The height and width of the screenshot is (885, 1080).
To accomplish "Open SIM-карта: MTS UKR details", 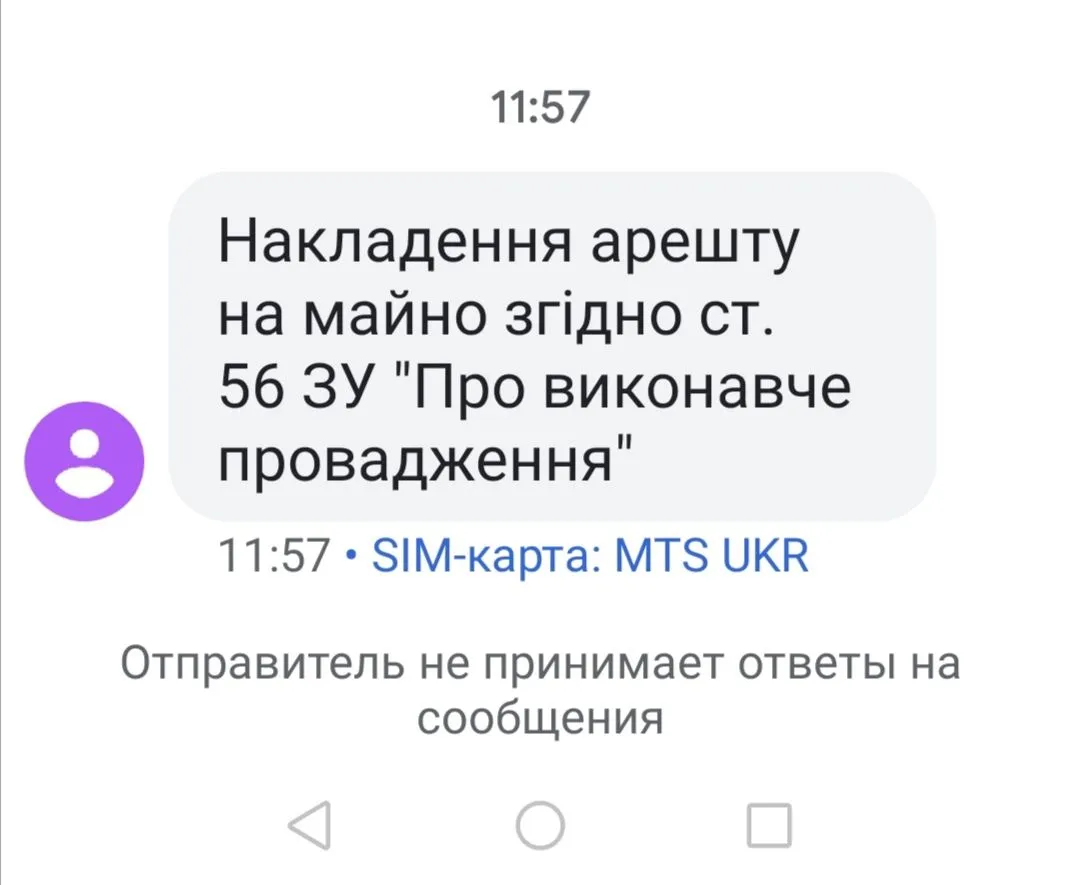I will [588, 557].
